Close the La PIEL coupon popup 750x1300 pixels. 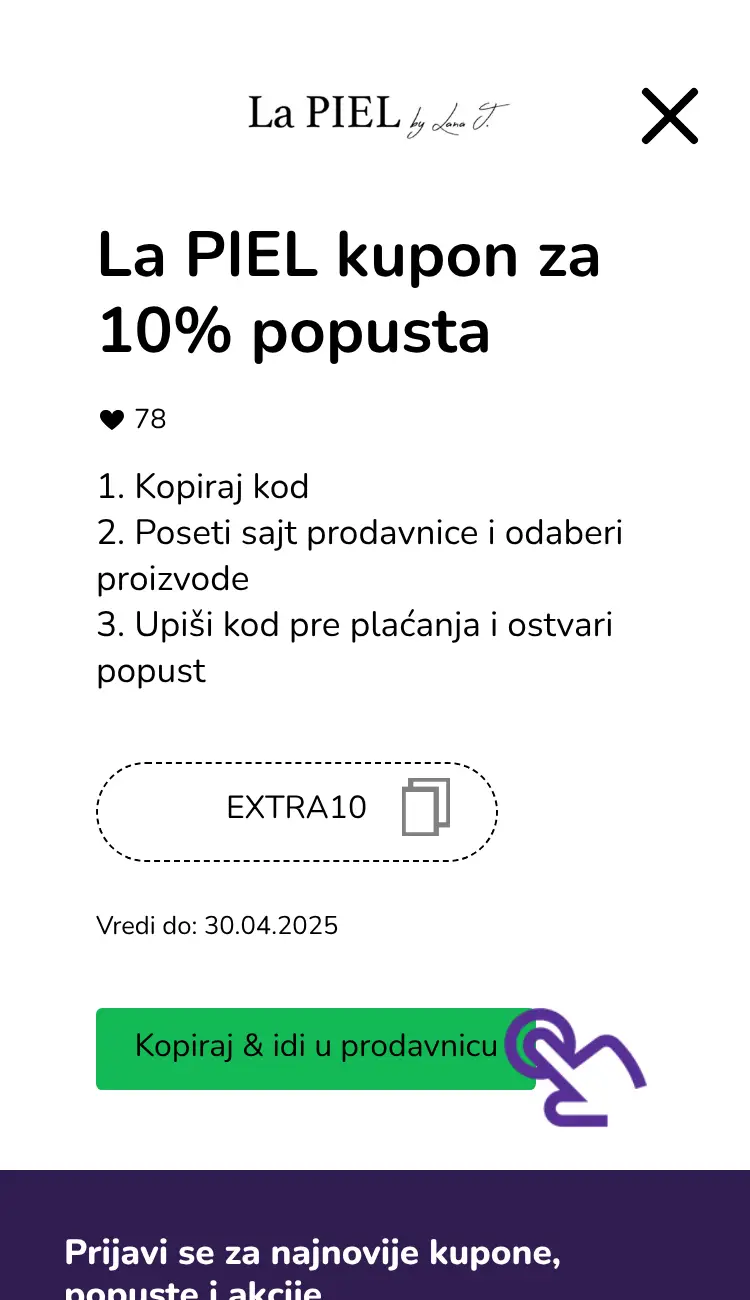(x=669, y=116)
